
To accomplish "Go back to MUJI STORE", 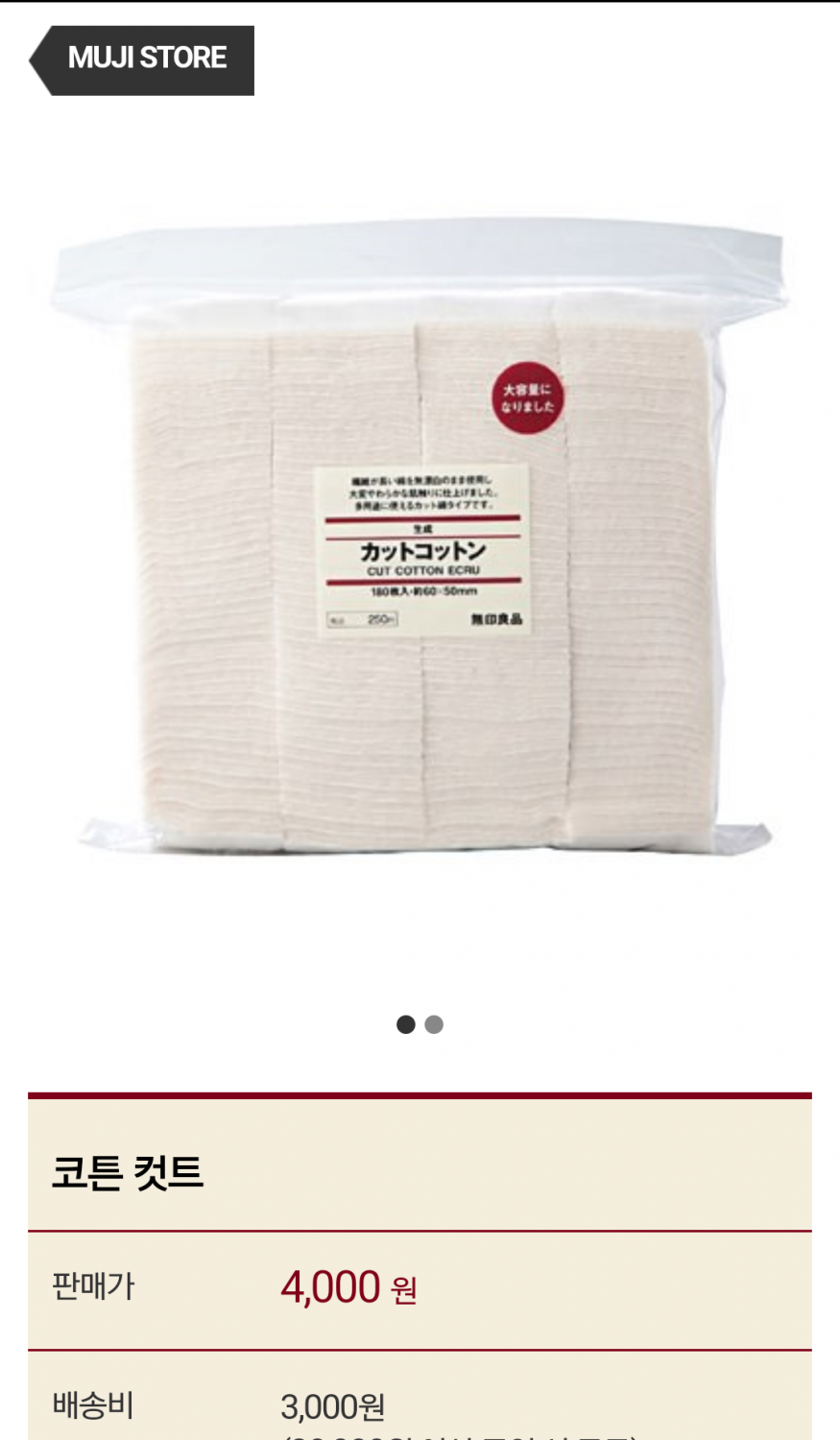I will point(142,60).
